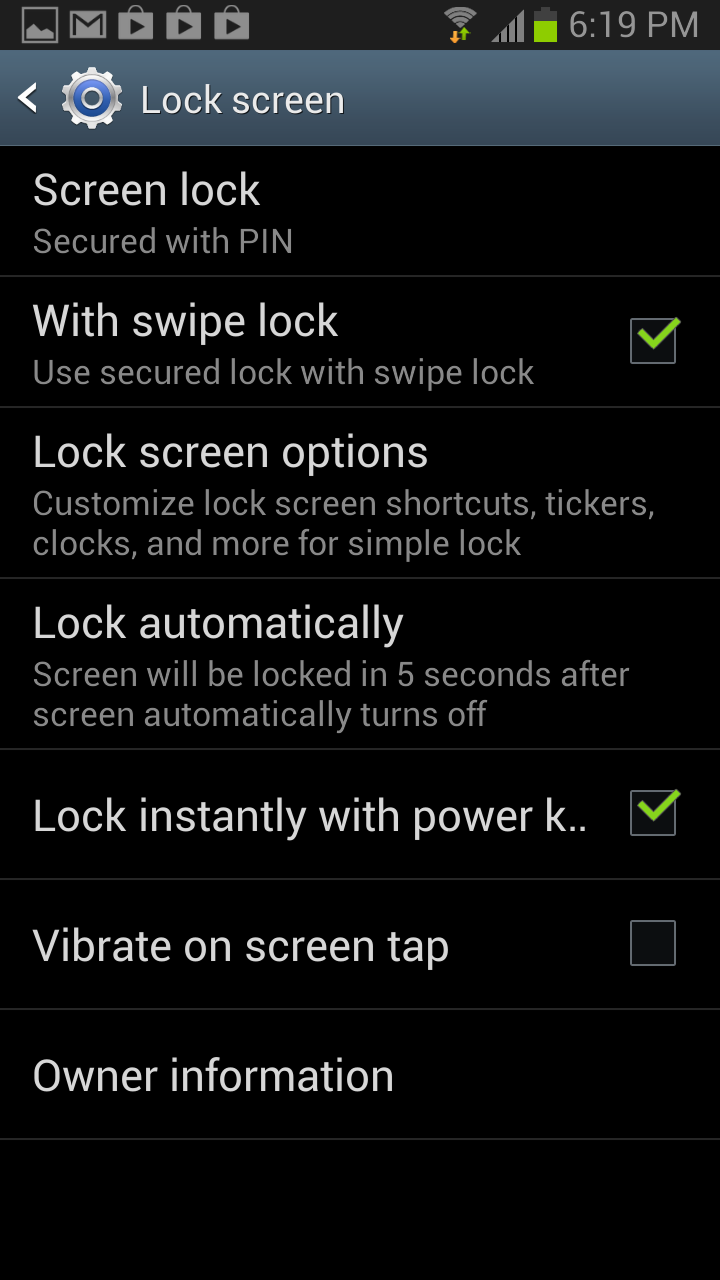Open Owner information
The image size is (720, 1280).
tap(360, 1075)
